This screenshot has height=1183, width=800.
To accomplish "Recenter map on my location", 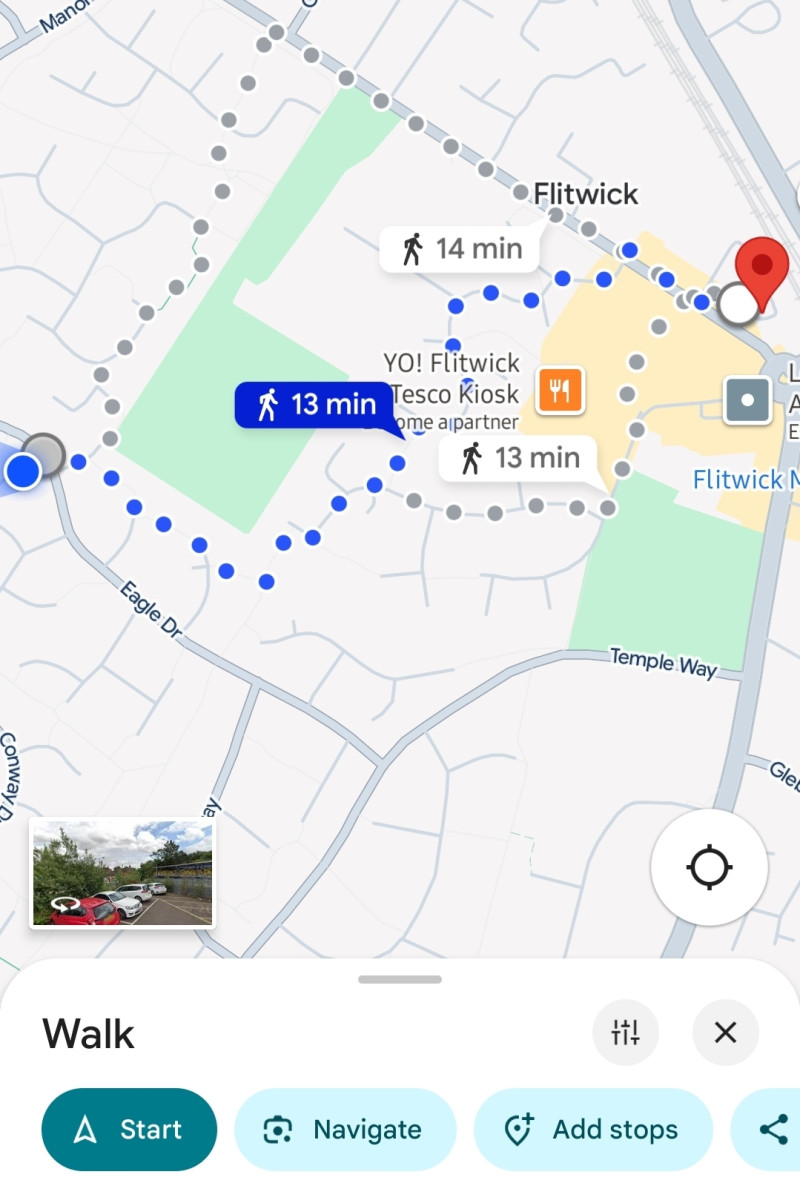I will (x=709, y=867).
